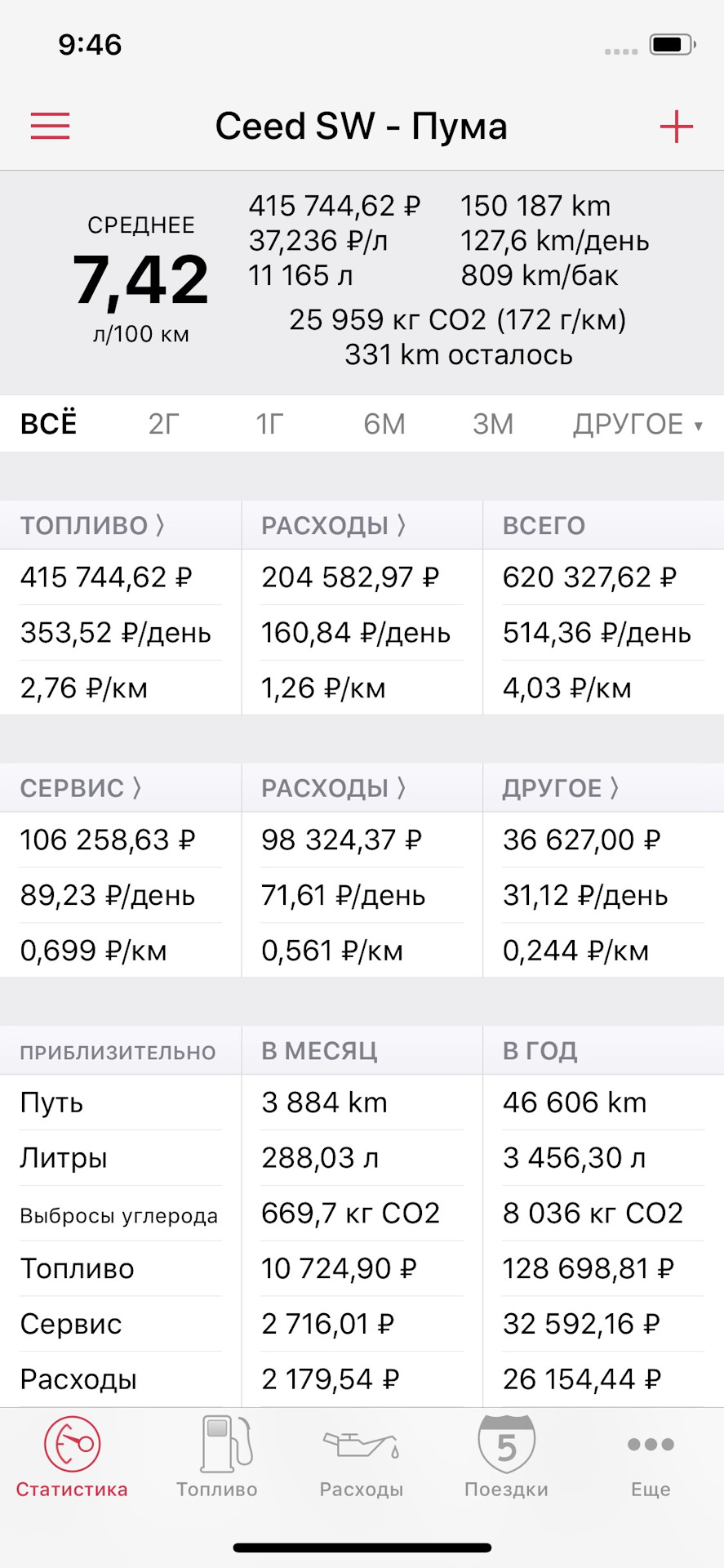Select the 6М period filter
Screen dimensions: 724x1568
point(384,425)
